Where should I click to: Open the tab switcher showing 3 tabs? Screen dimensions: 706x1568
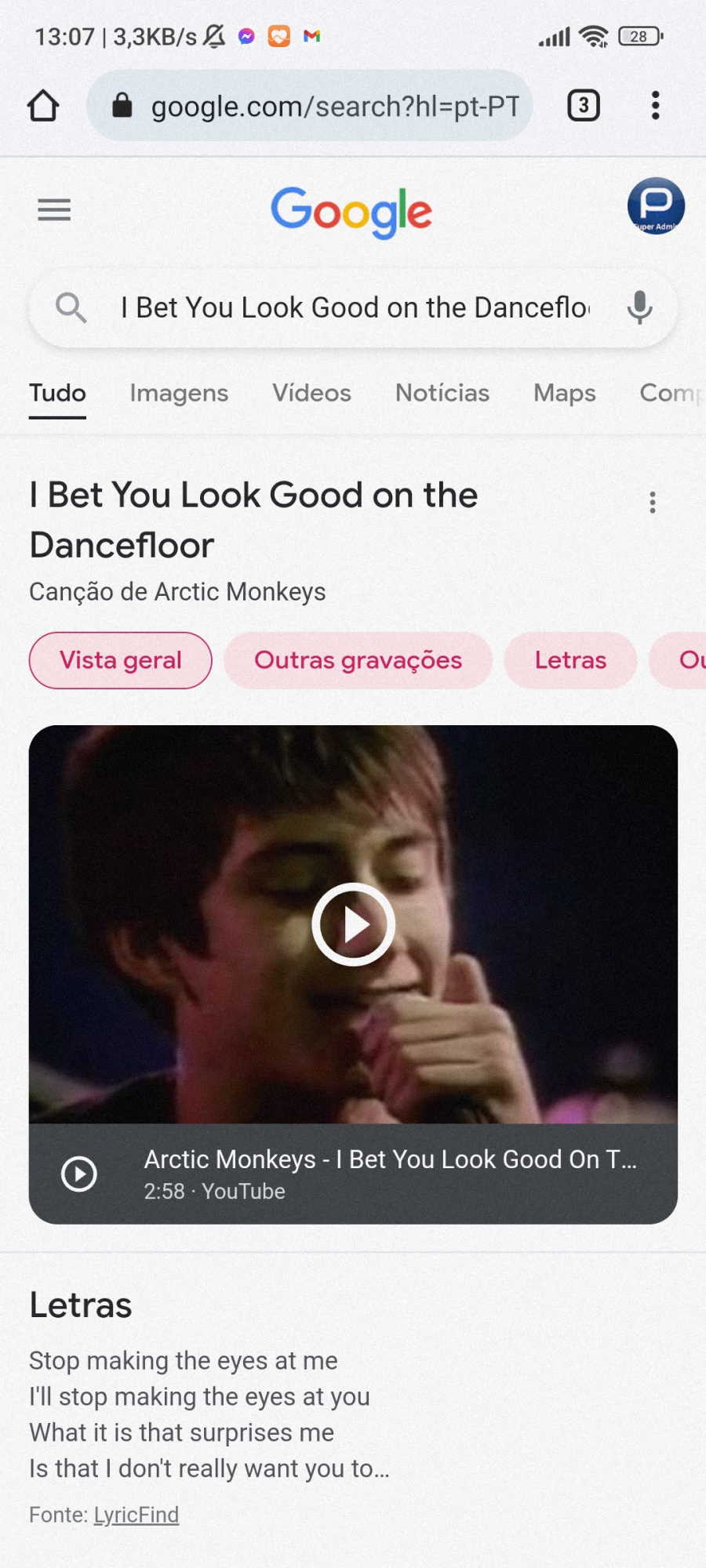pyautogui.click(x=584, y=106)
